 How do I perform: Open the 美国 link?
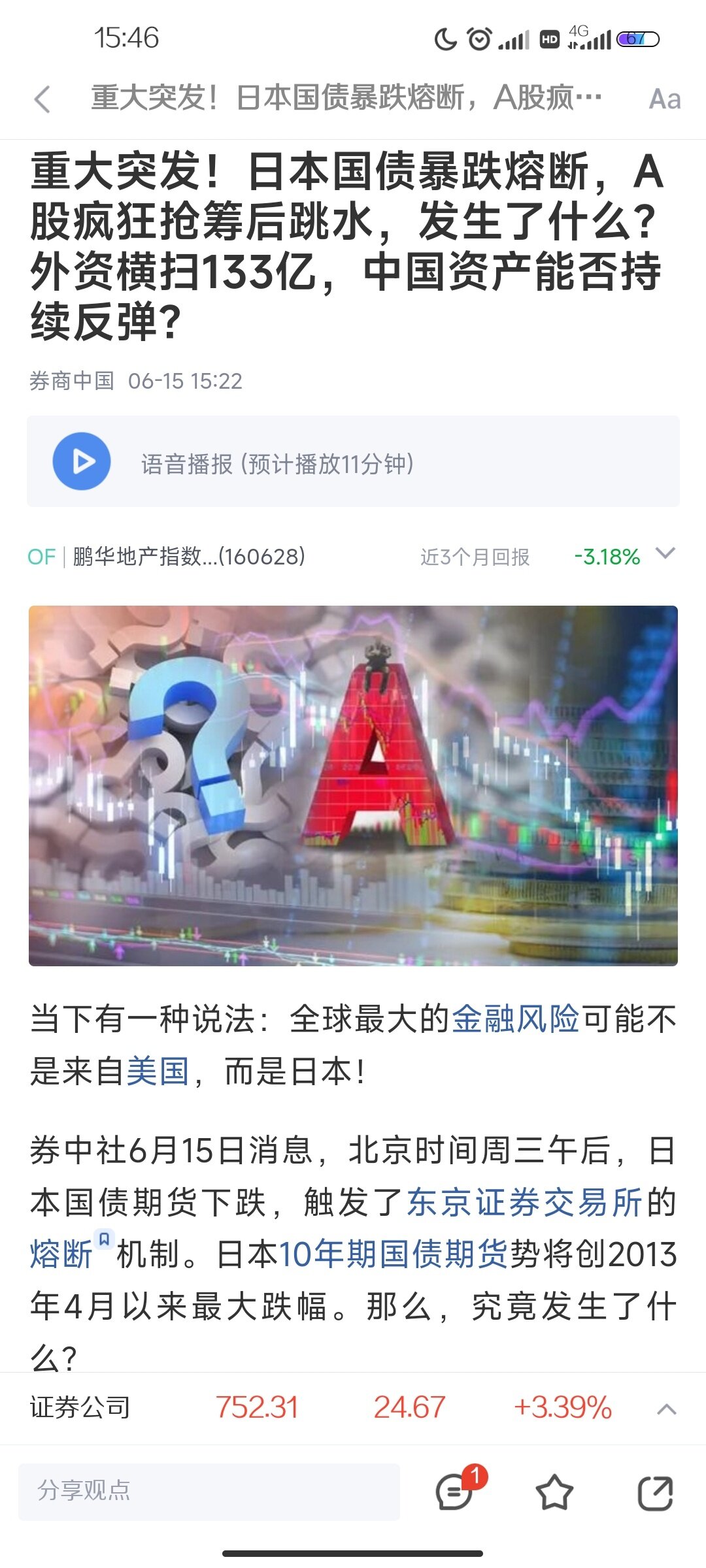158,1071
